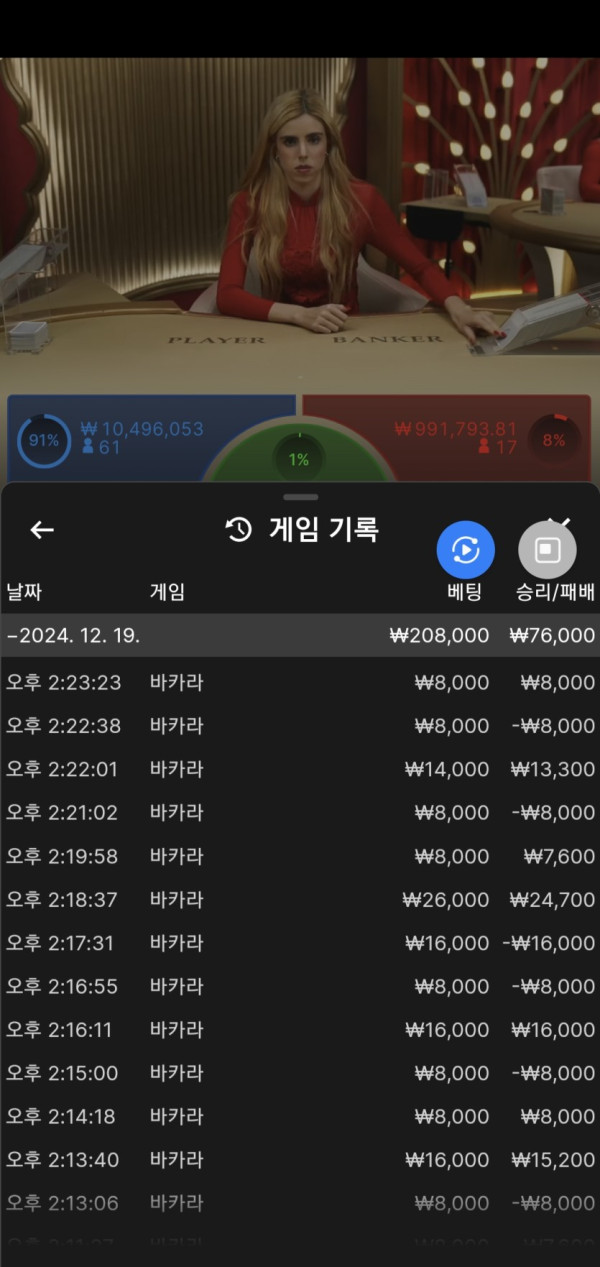
Task: Select the 오후 2:16:11 game entry
Action: click(x=300, y=1030)
